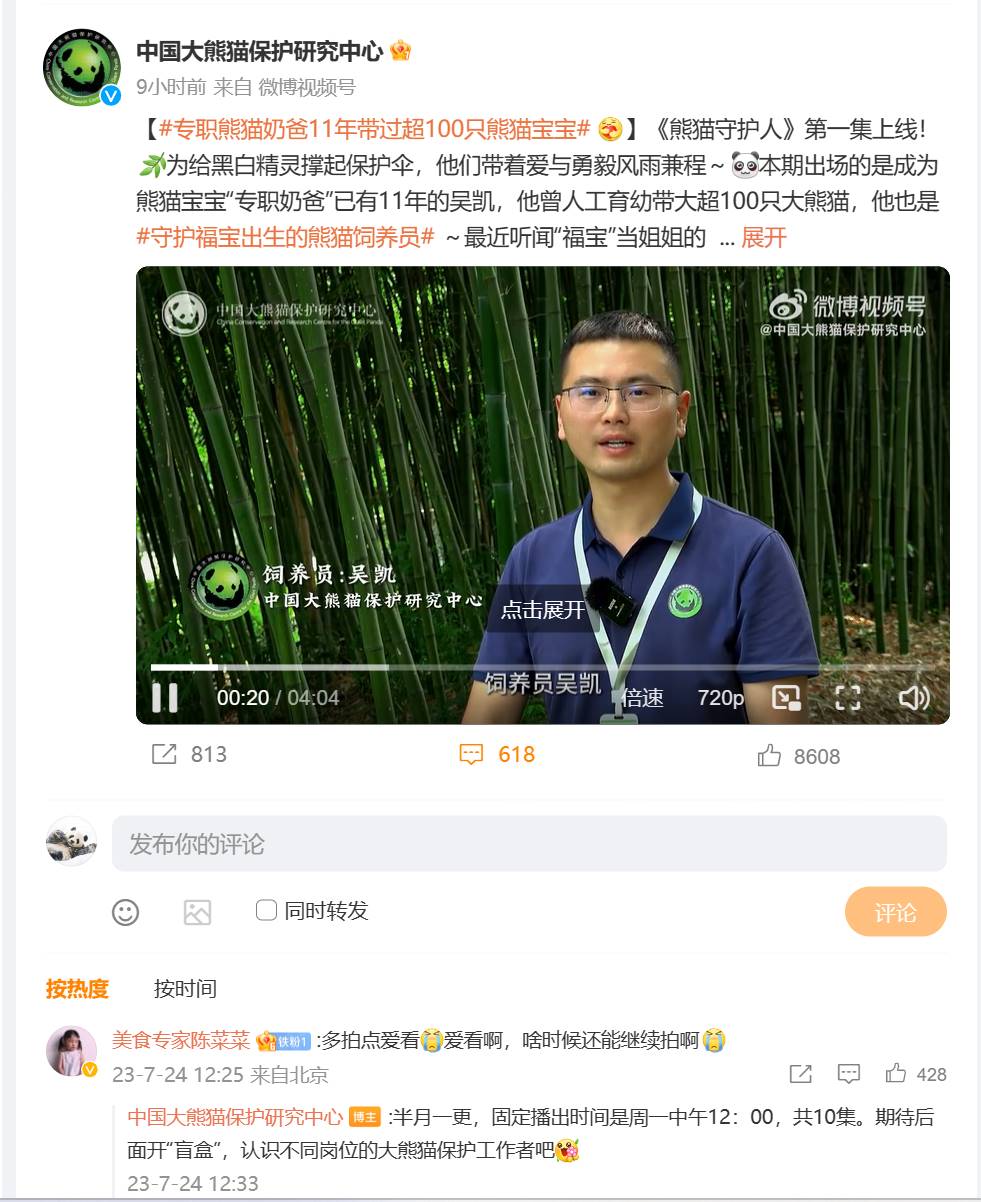This screenshot has width=981, height=1202.
Task: Attach an image to the comment
Action: point(197,912)
